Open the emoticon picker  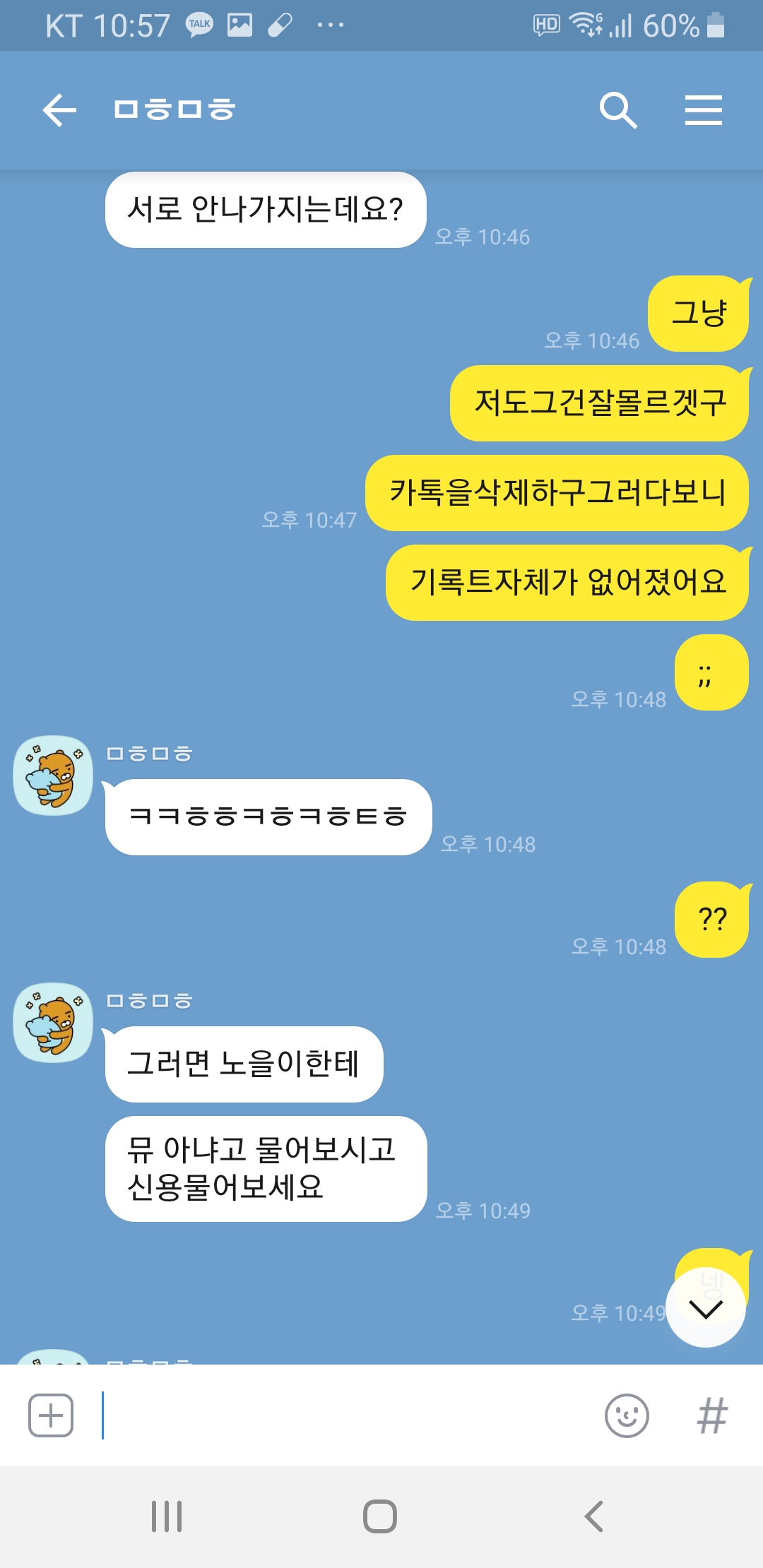[627, 1415]
